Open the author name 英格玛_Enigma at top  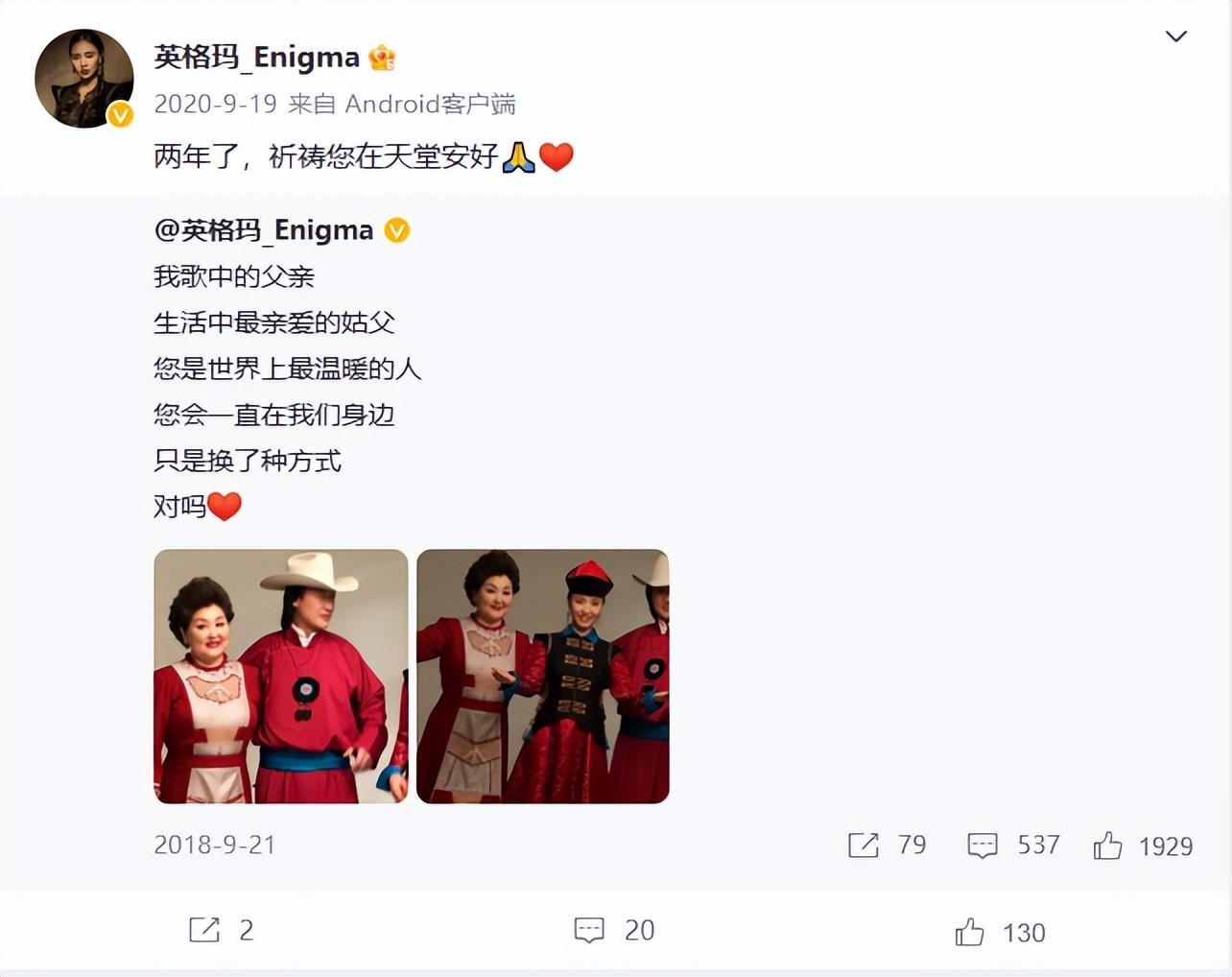256,58
